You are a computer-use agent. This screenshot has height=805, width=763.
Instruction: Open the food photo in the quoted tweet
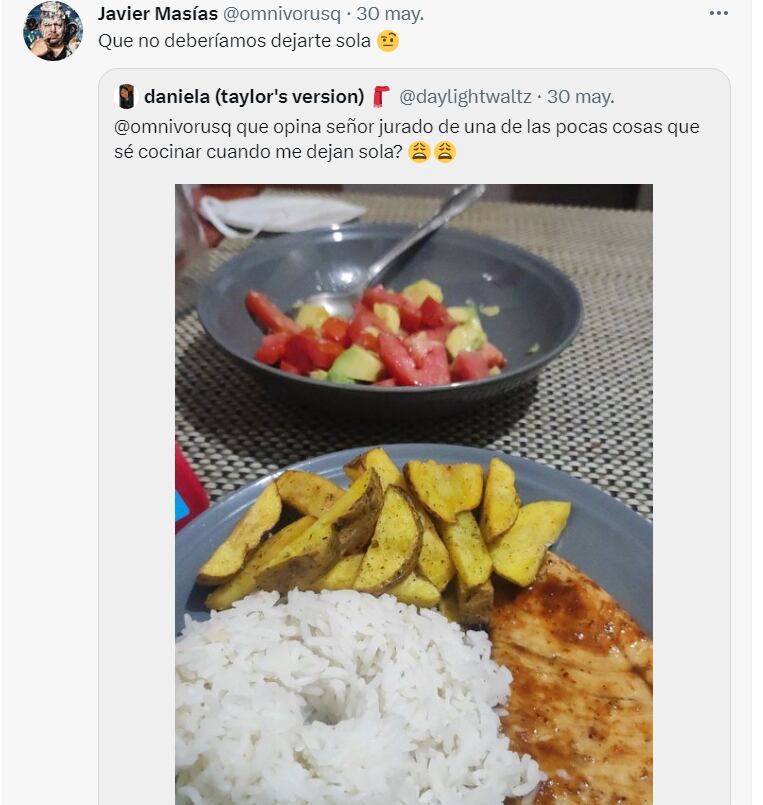click(413, 494)
